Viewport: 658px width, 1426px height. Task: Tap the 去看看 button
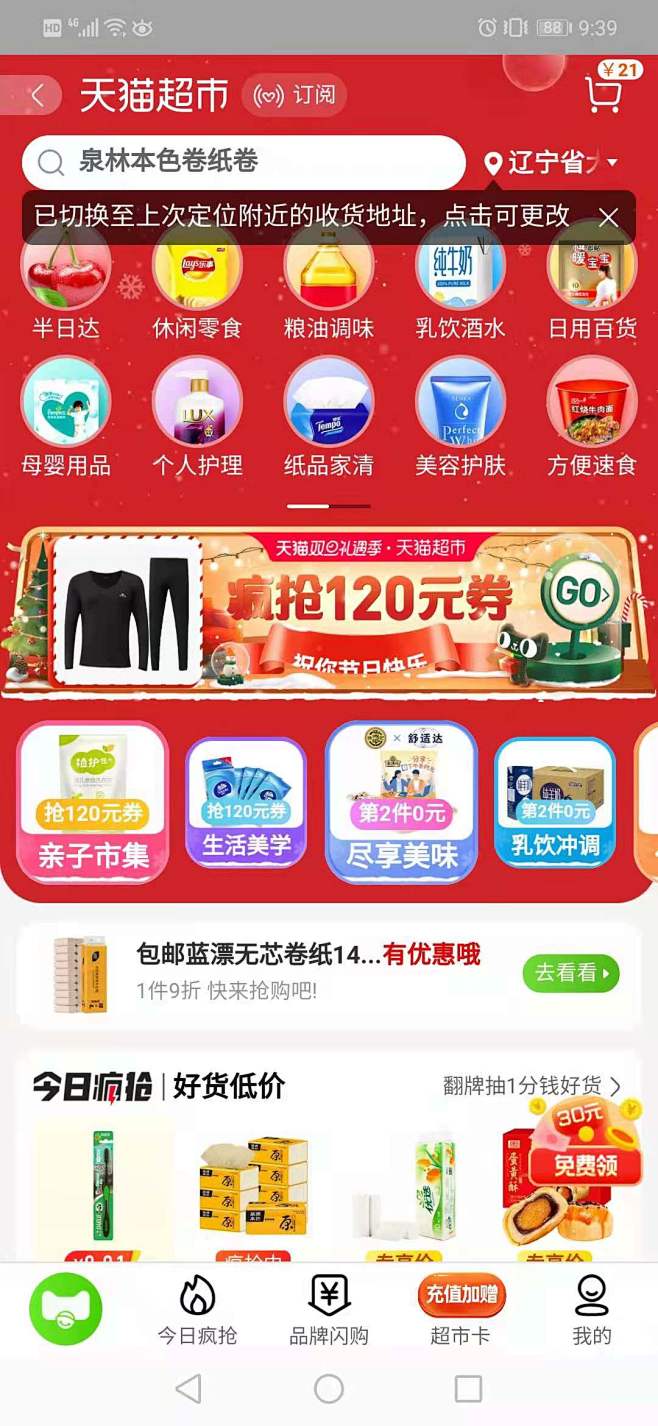click(571, 972)
